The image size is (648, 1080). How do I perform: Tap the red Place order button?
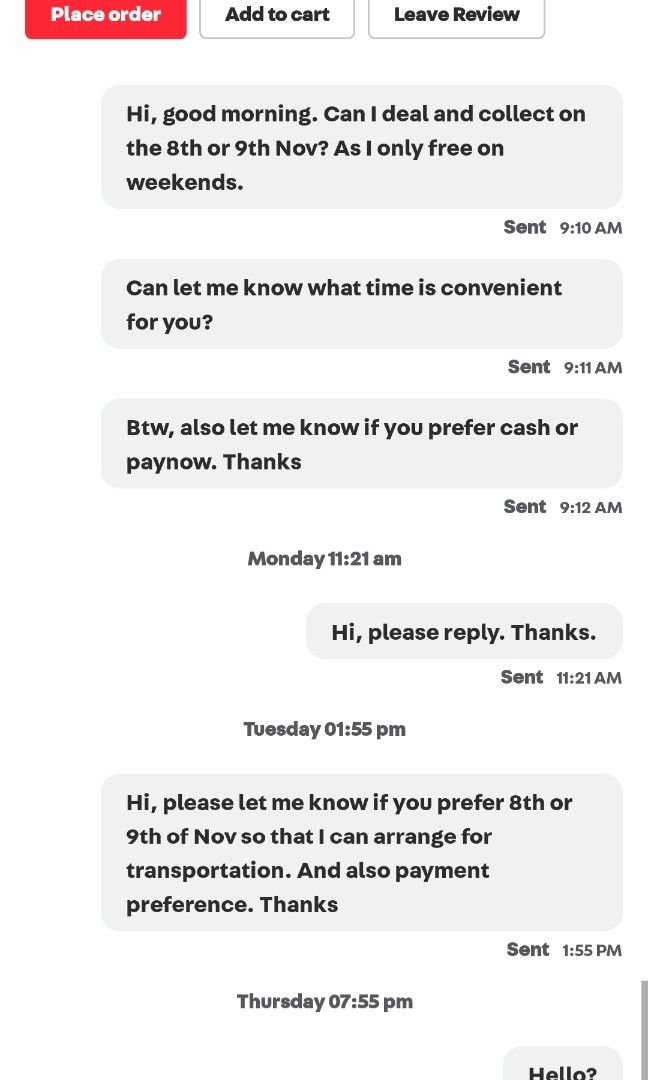click(x=105, y=17)
